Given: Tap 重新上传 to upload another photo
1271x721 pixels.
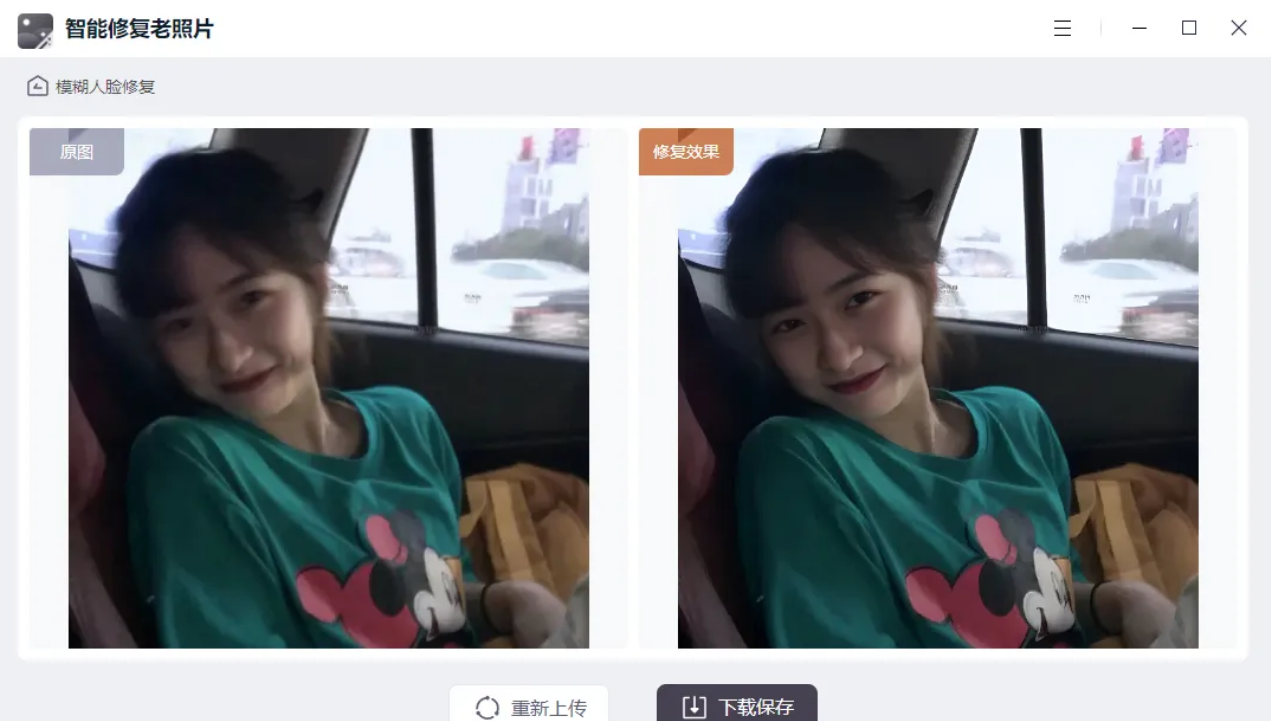Looking at the screenshot, I should pos(529,706).
